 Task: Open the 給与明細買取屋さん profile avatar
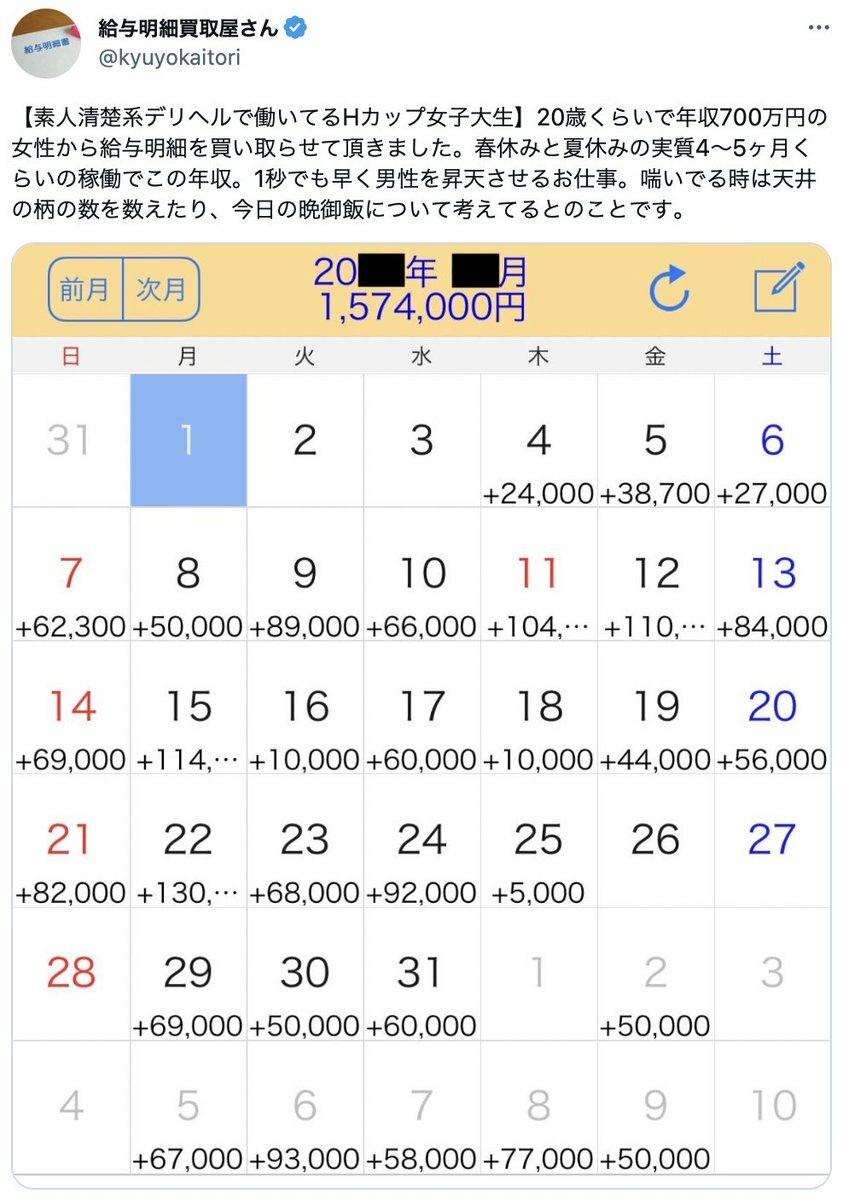tap(45, 43)
